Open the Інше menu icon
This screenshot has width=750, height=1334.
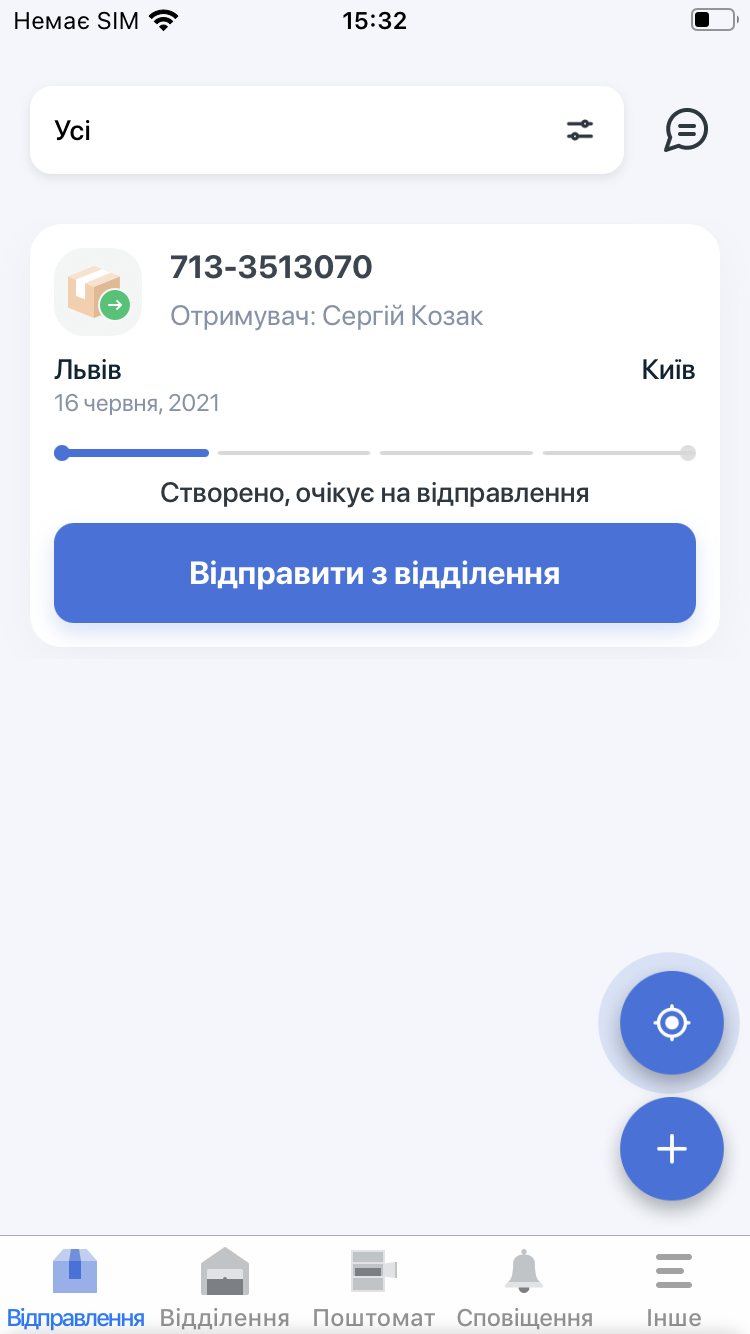coord(673,1272)
